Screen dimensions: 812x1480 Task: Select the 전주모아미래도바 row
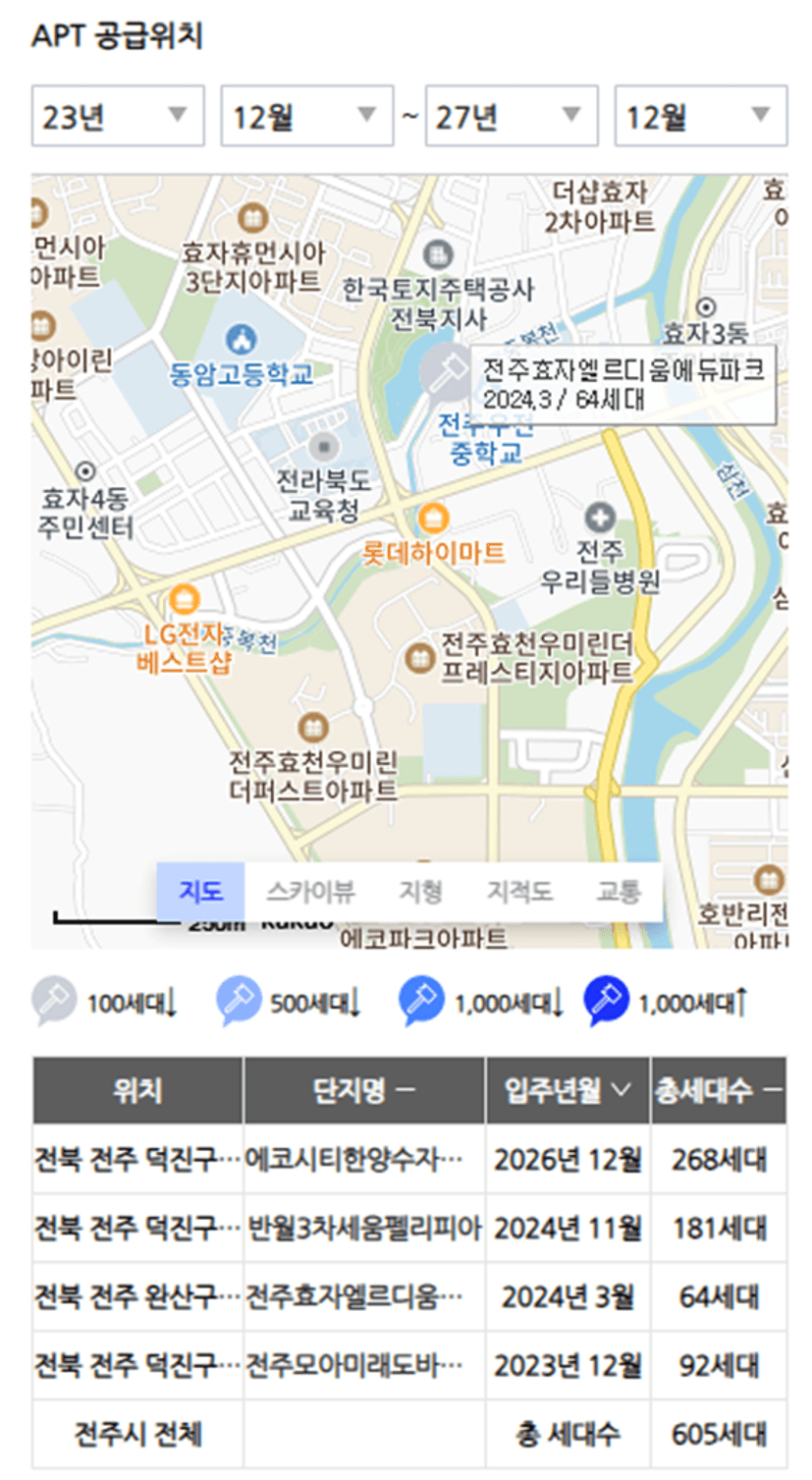tap(409, 1365)
